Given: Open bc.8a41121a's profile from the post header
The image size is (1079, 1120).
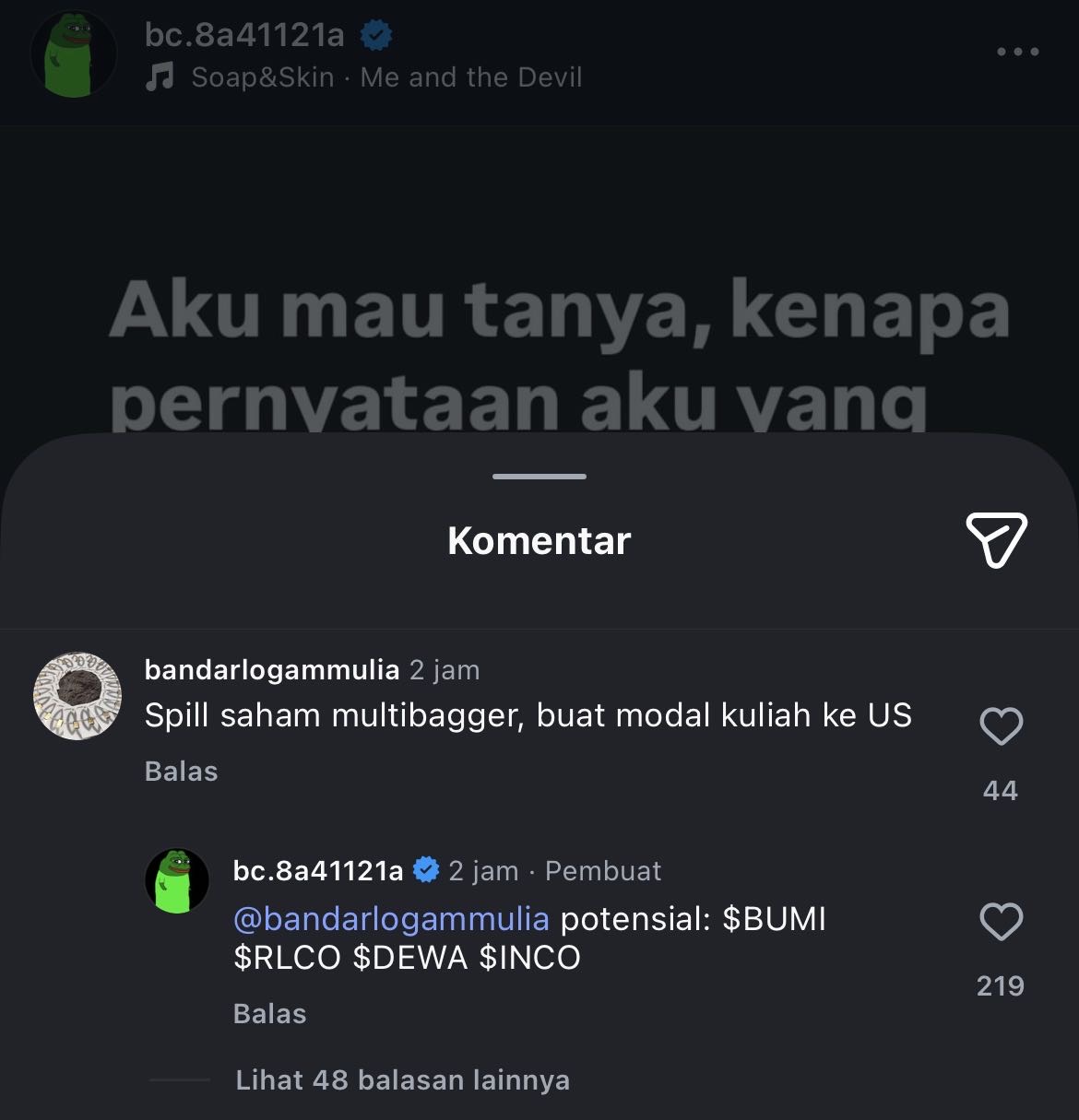Looking at the screenshot, I should (244, 35).
